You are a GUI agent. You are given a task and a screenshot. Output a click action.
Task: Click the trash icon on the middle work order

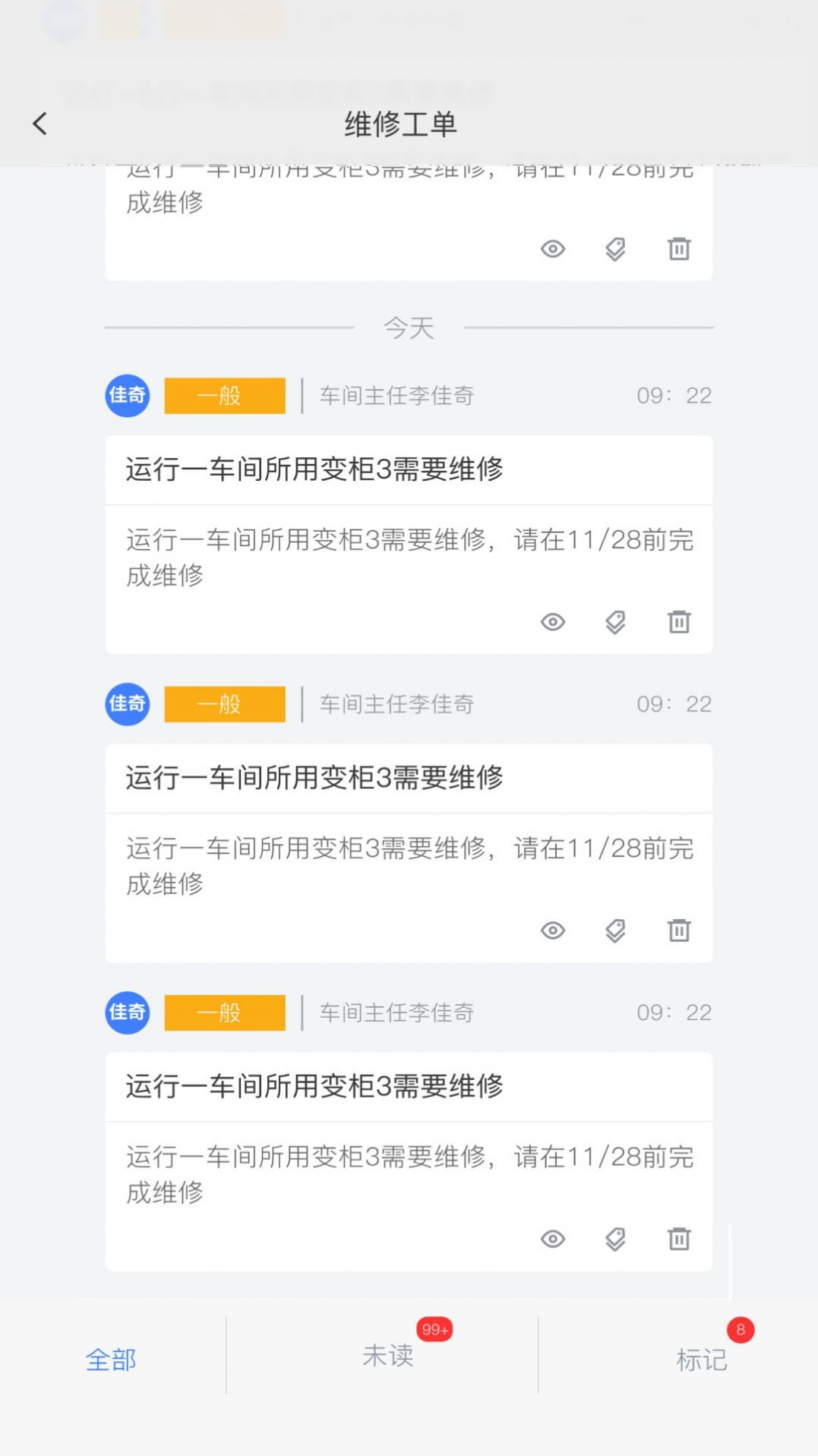[679, 931]
